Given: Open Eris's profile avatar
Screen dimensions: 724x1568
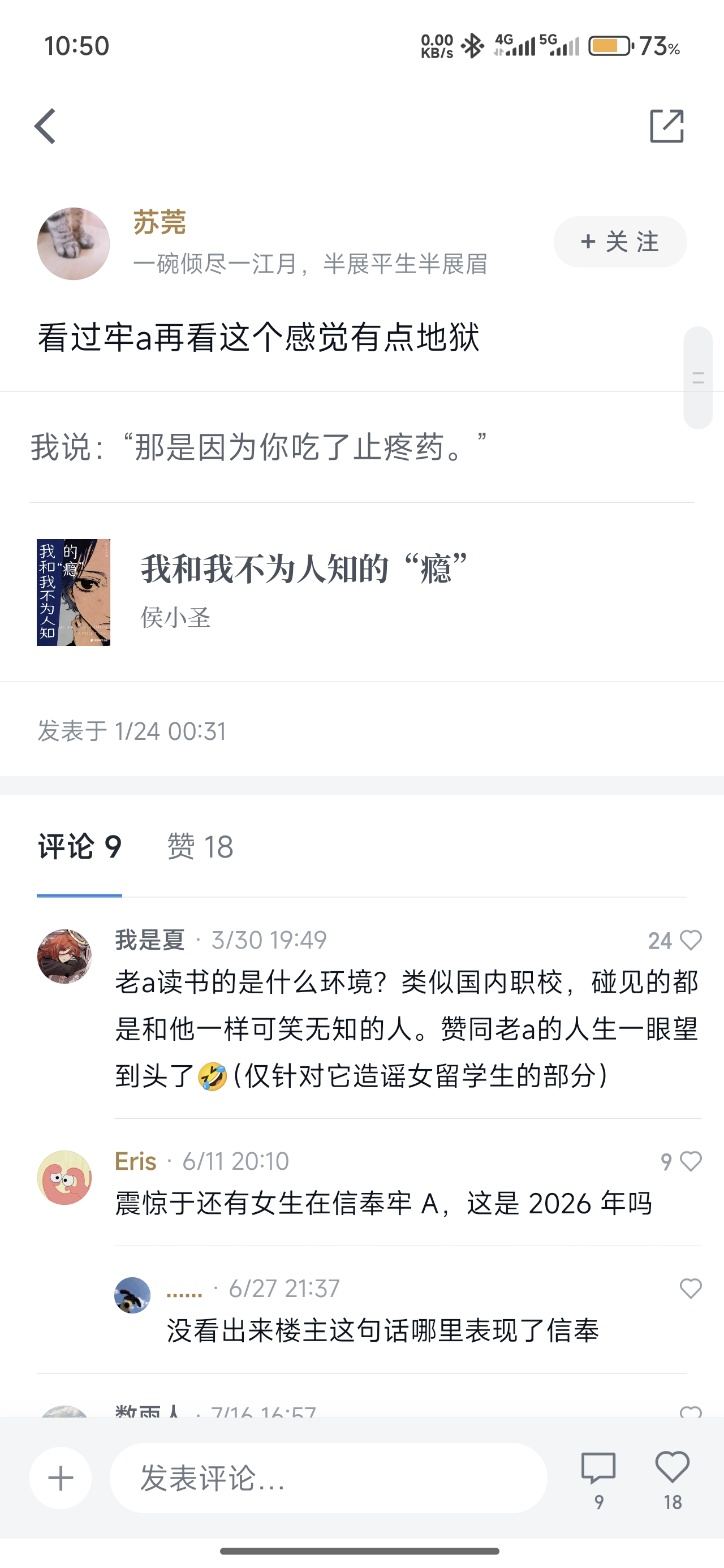Looking at the screenshot, I should 64,1177.
